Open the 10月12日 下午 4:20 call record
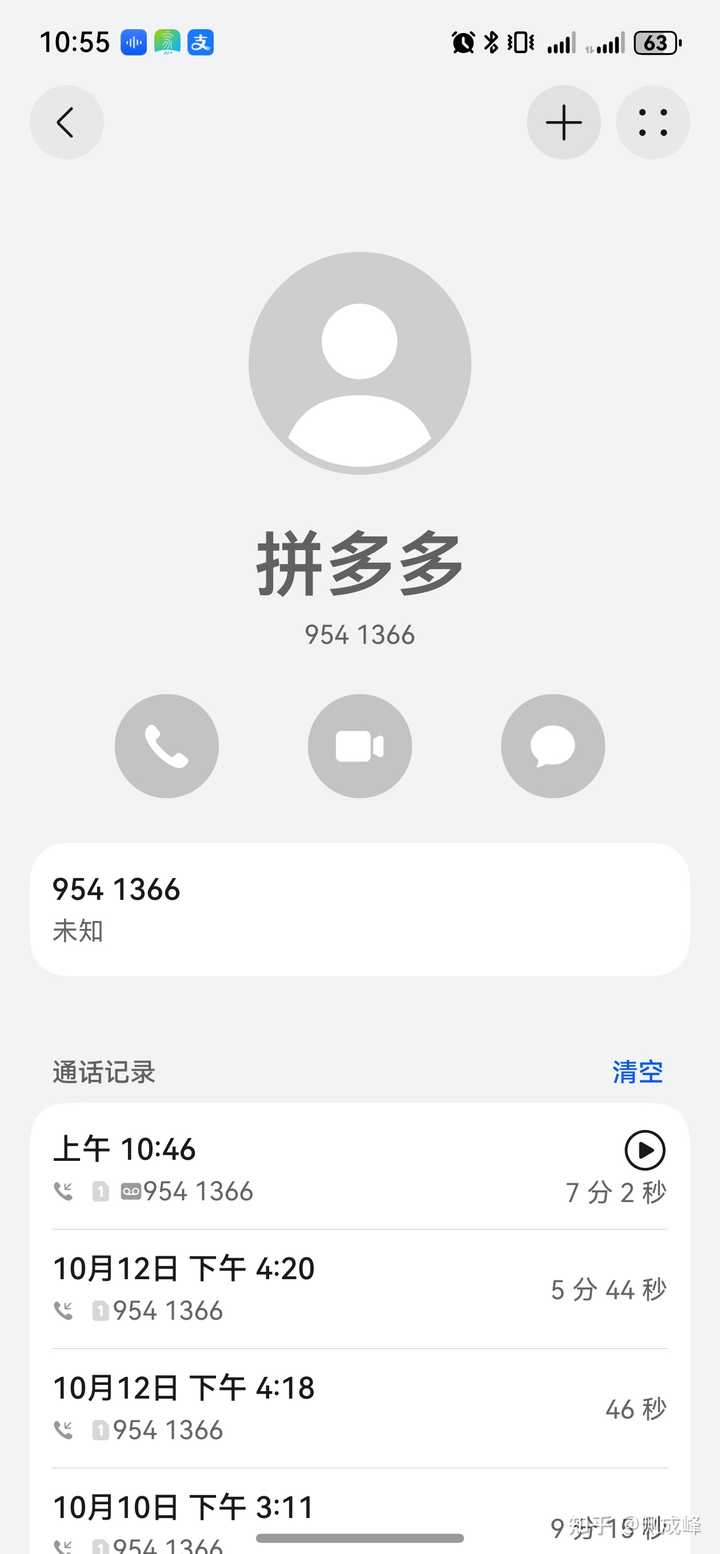The width and height of the screenshot is (720, 1554). 300,1288
